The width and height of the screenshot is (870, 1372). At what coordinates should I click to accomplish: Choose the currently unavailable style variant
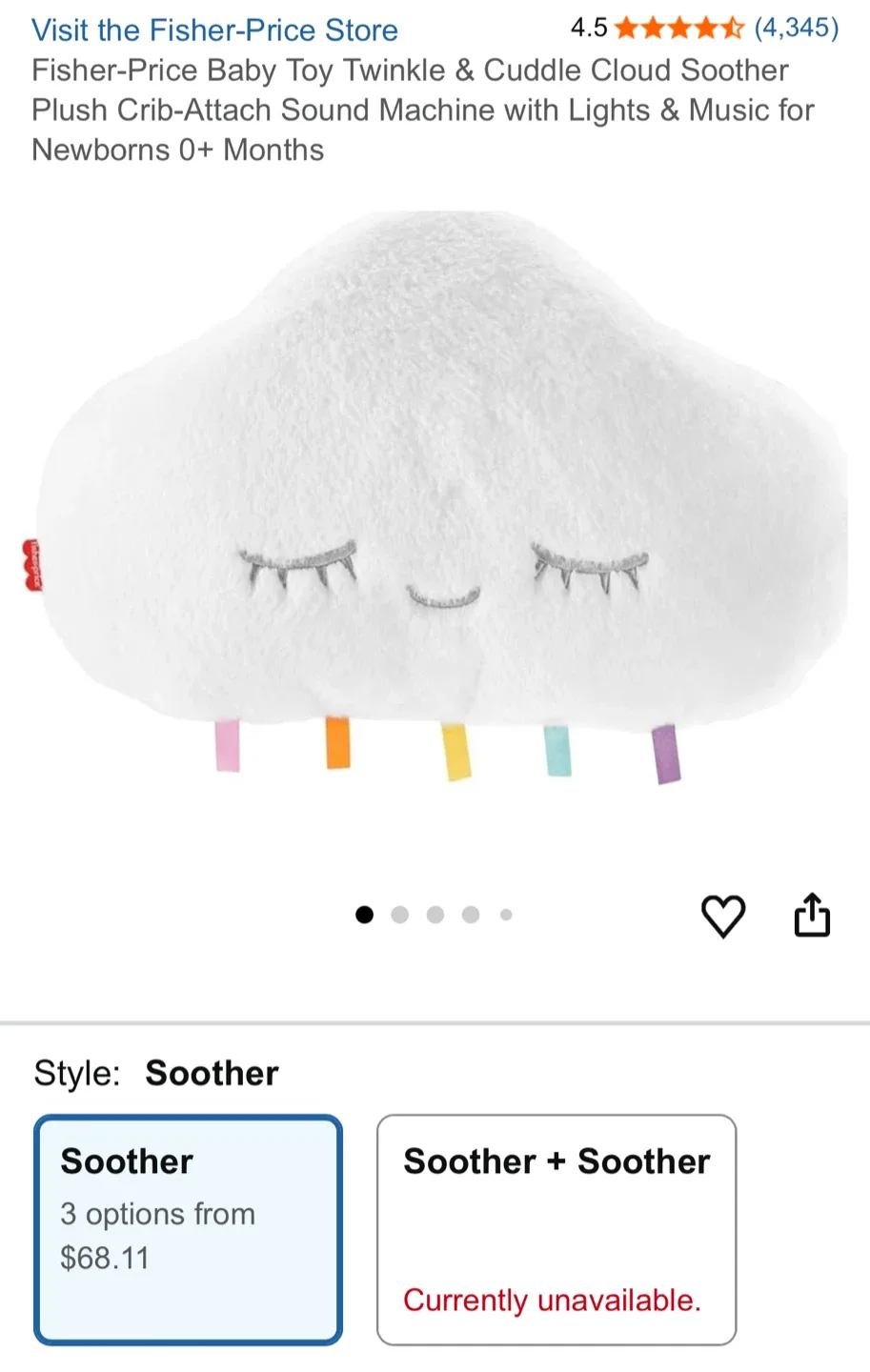[556, 1229]
